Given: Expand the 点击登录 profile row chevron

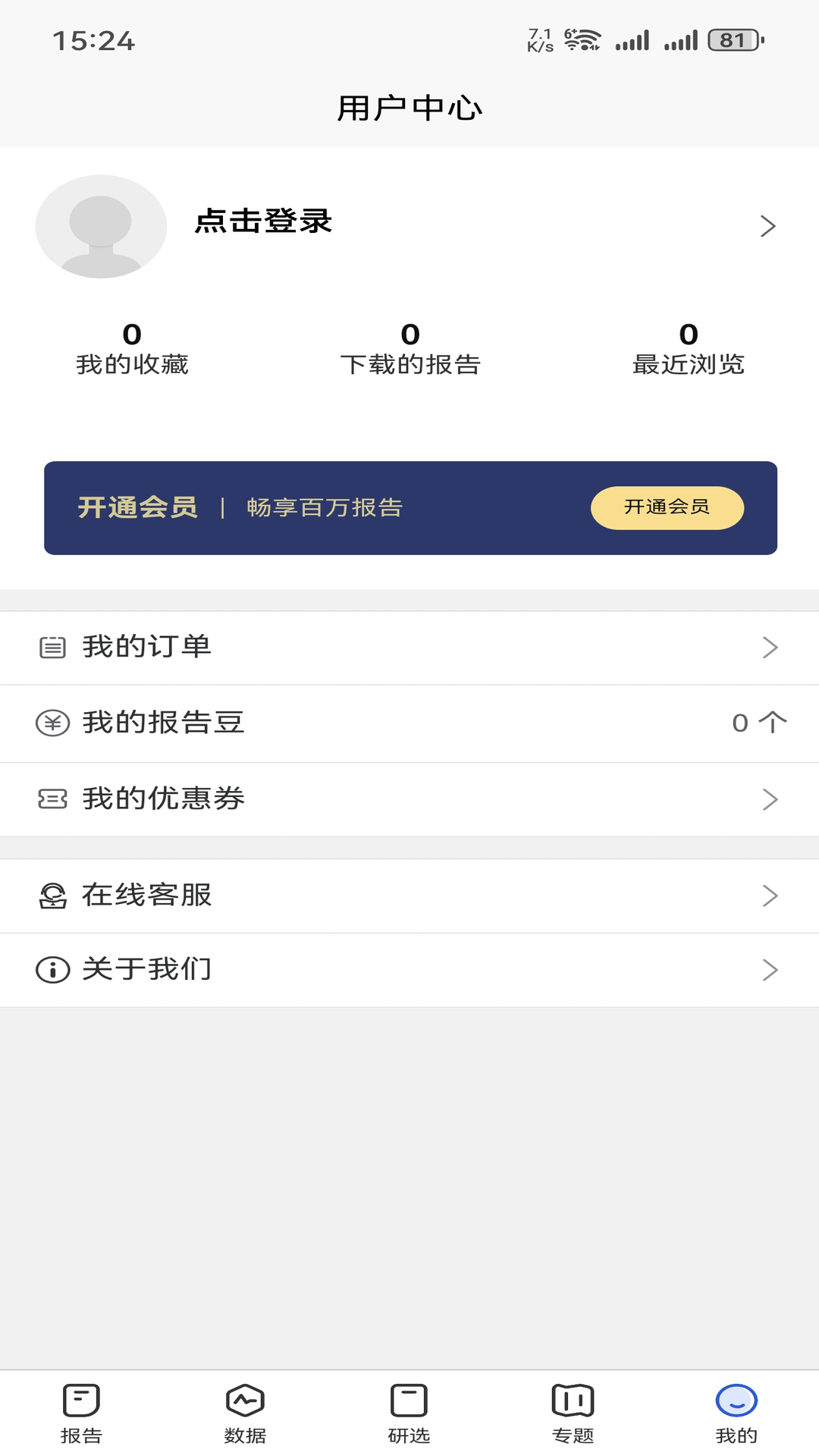Looking at the screenshot, I should 769,225.
